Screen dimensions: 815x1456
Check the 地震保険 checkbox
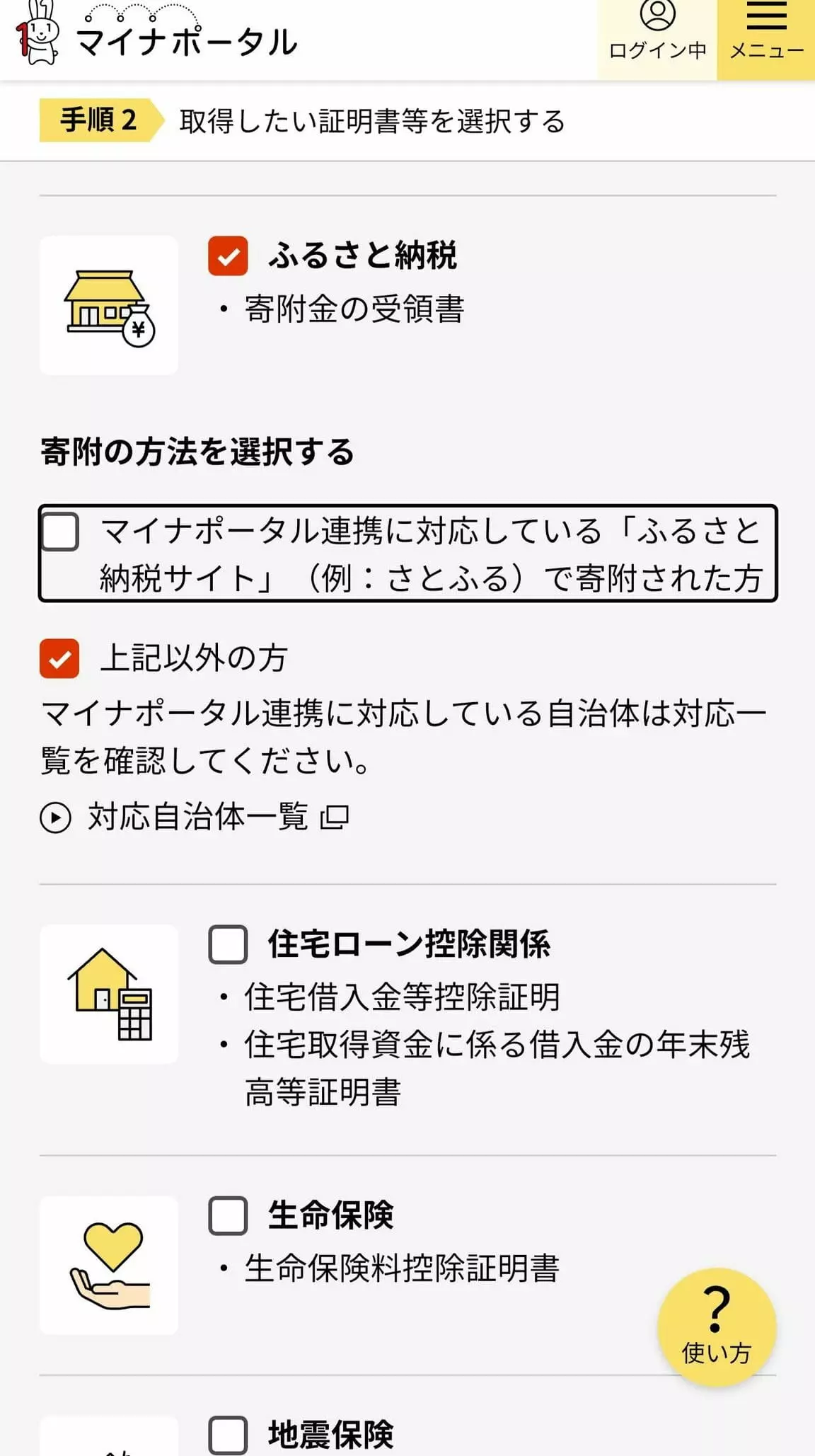click(x=228, y=1435)
